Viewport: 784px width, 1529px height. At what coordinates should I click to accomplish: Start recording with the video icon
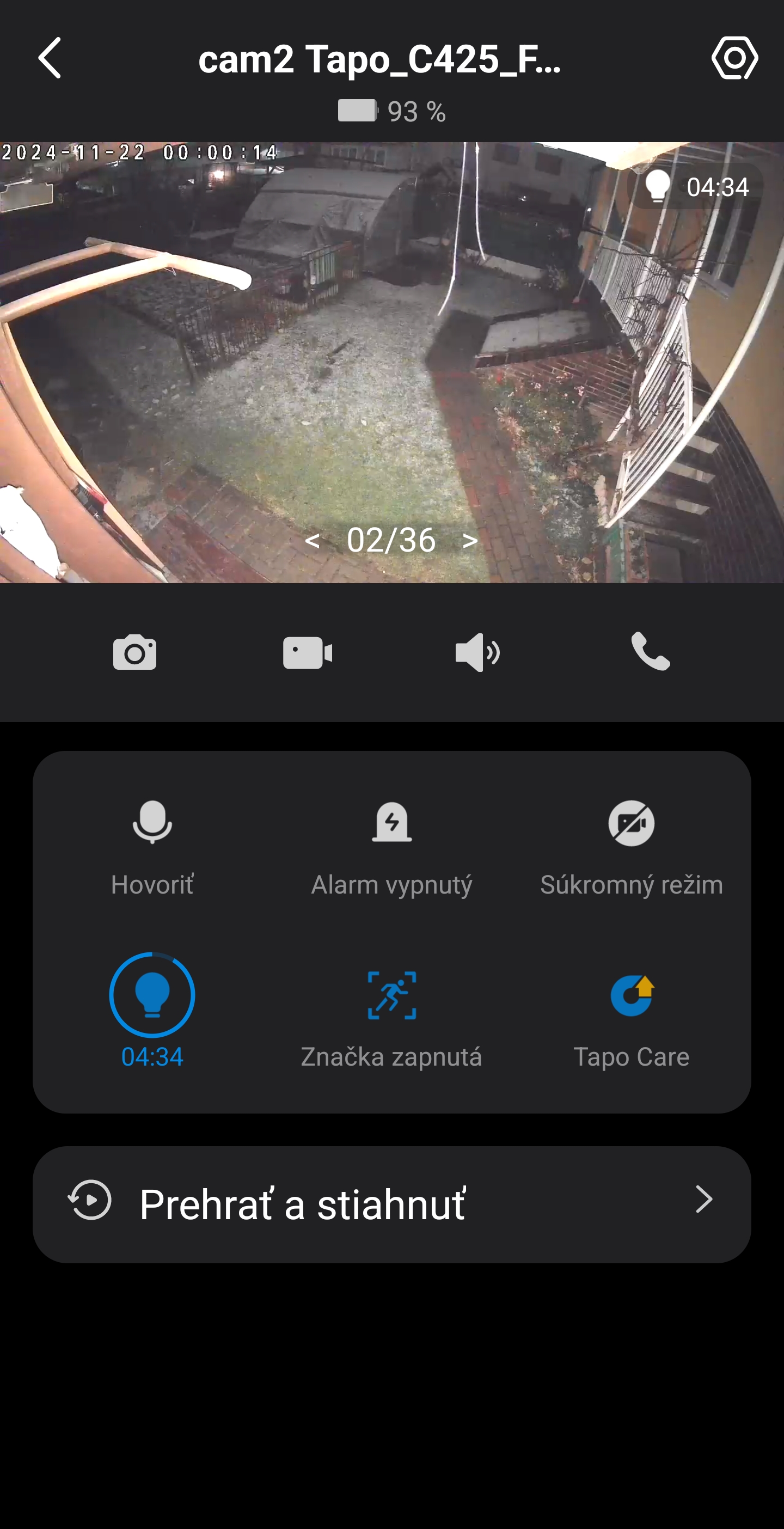tap(307, 652)
